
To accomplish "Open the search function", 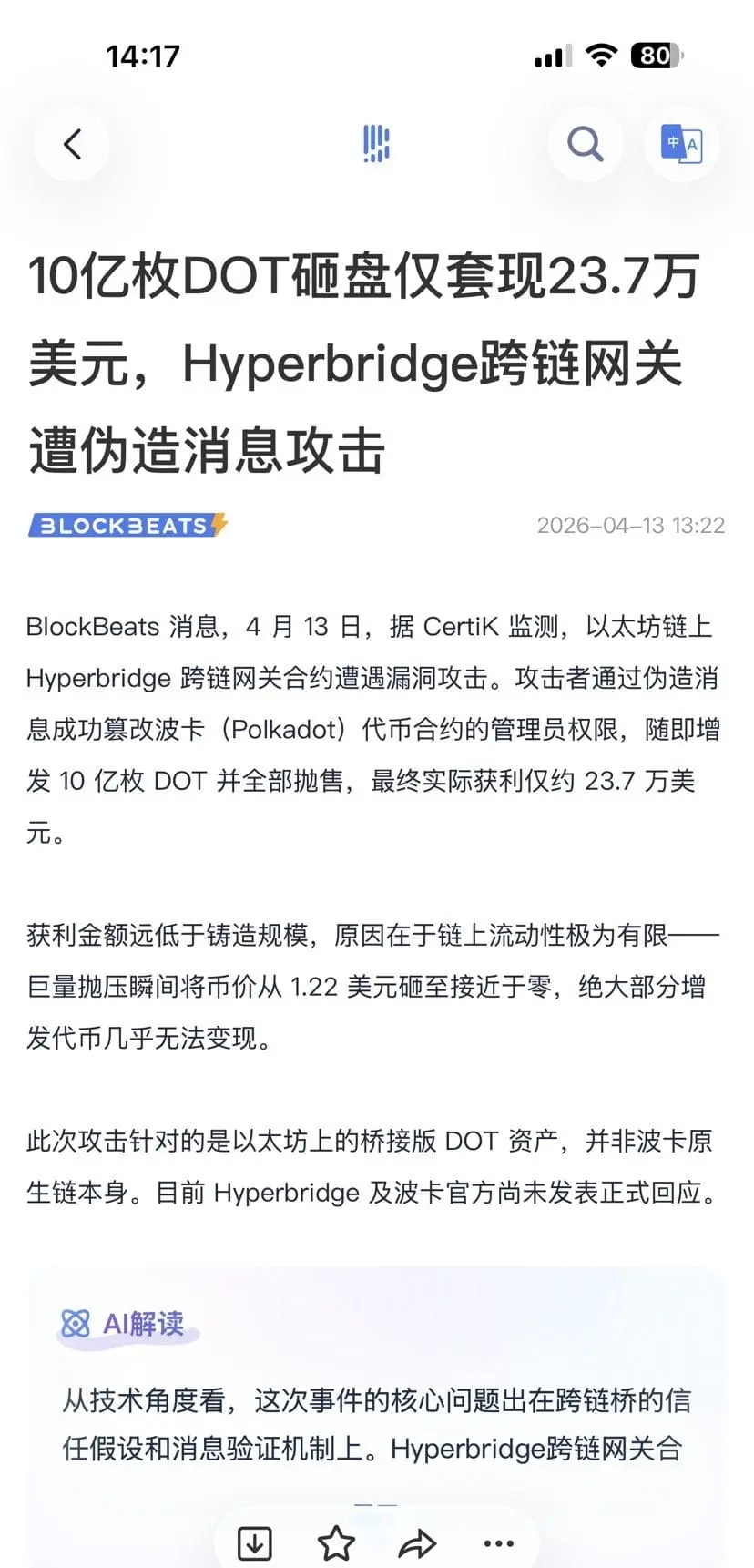I will (x=586, y=144).
